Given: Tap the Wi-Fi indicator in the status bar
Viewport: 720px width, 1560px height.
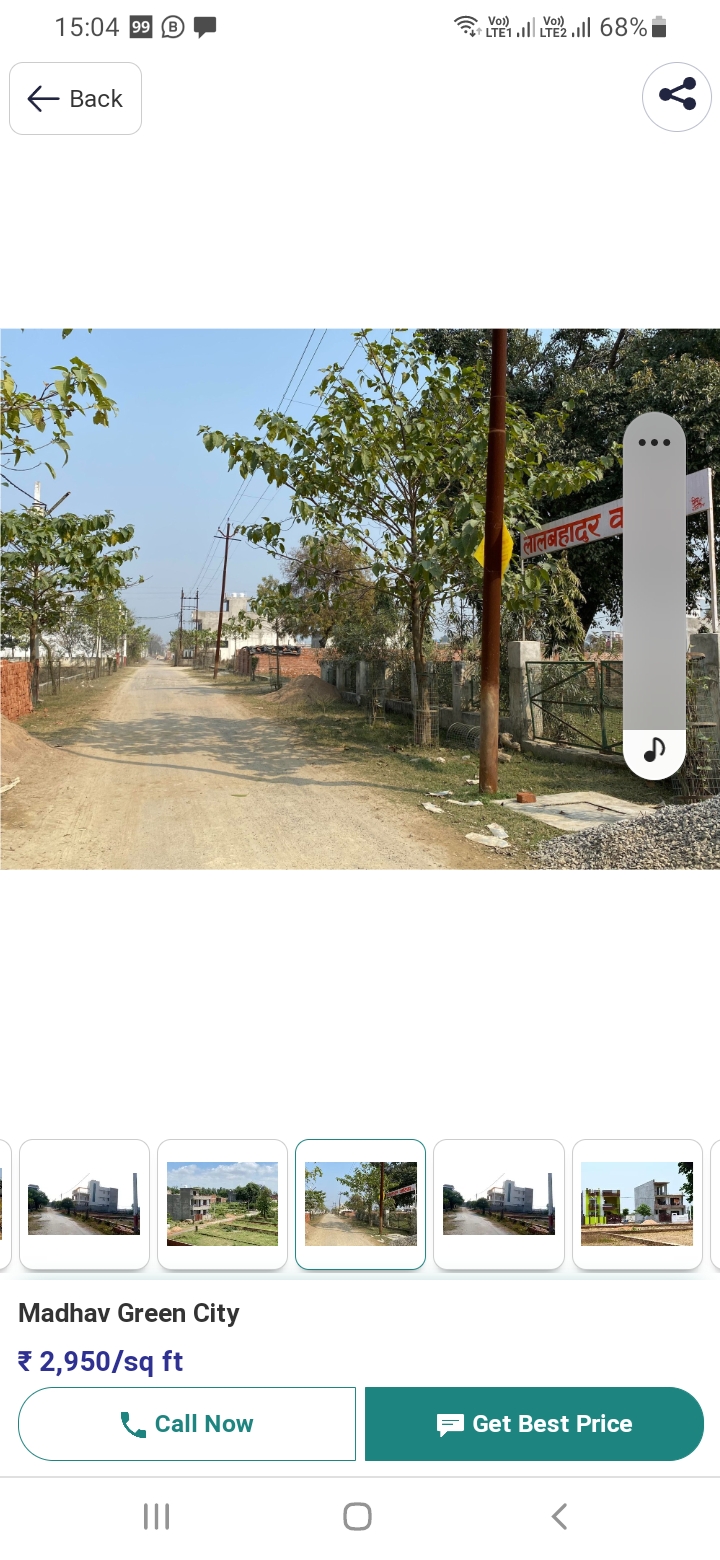Looking at the screenshot, I should [467, 25].
